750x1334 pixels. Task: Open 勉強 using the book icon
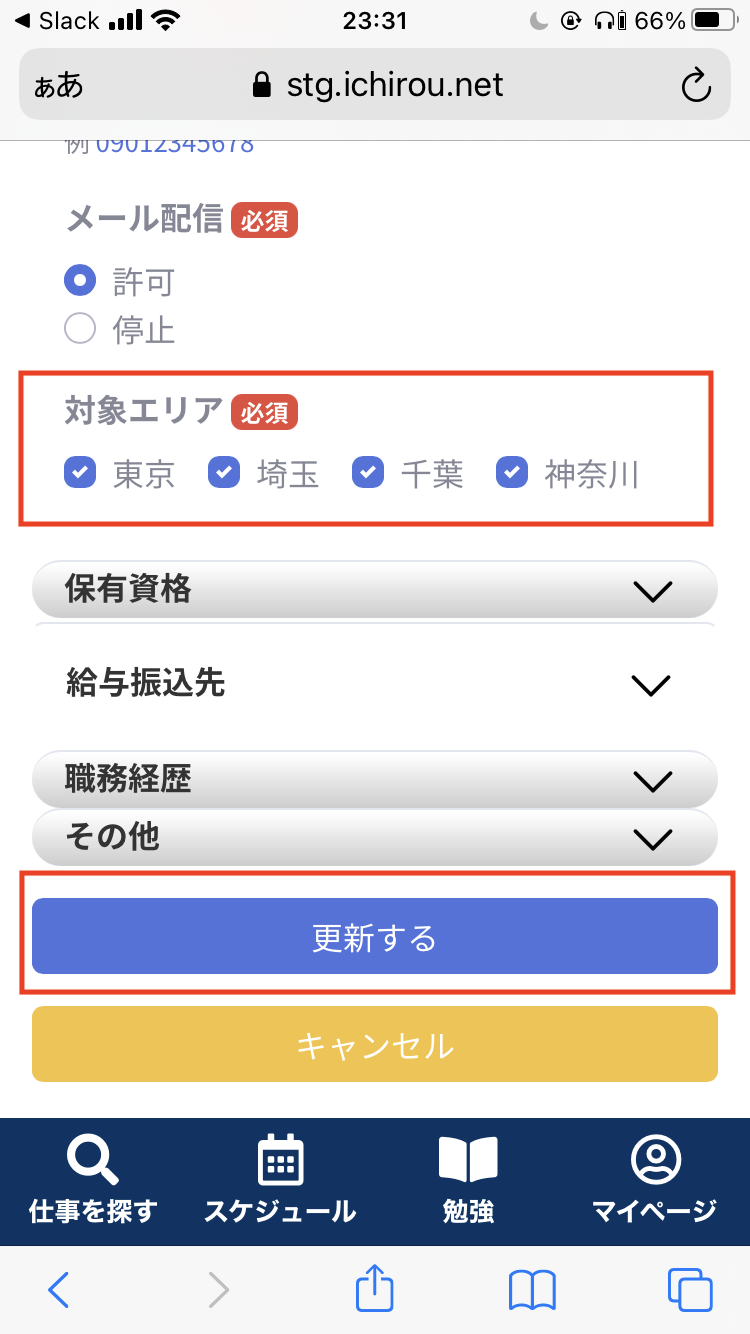467,1180
